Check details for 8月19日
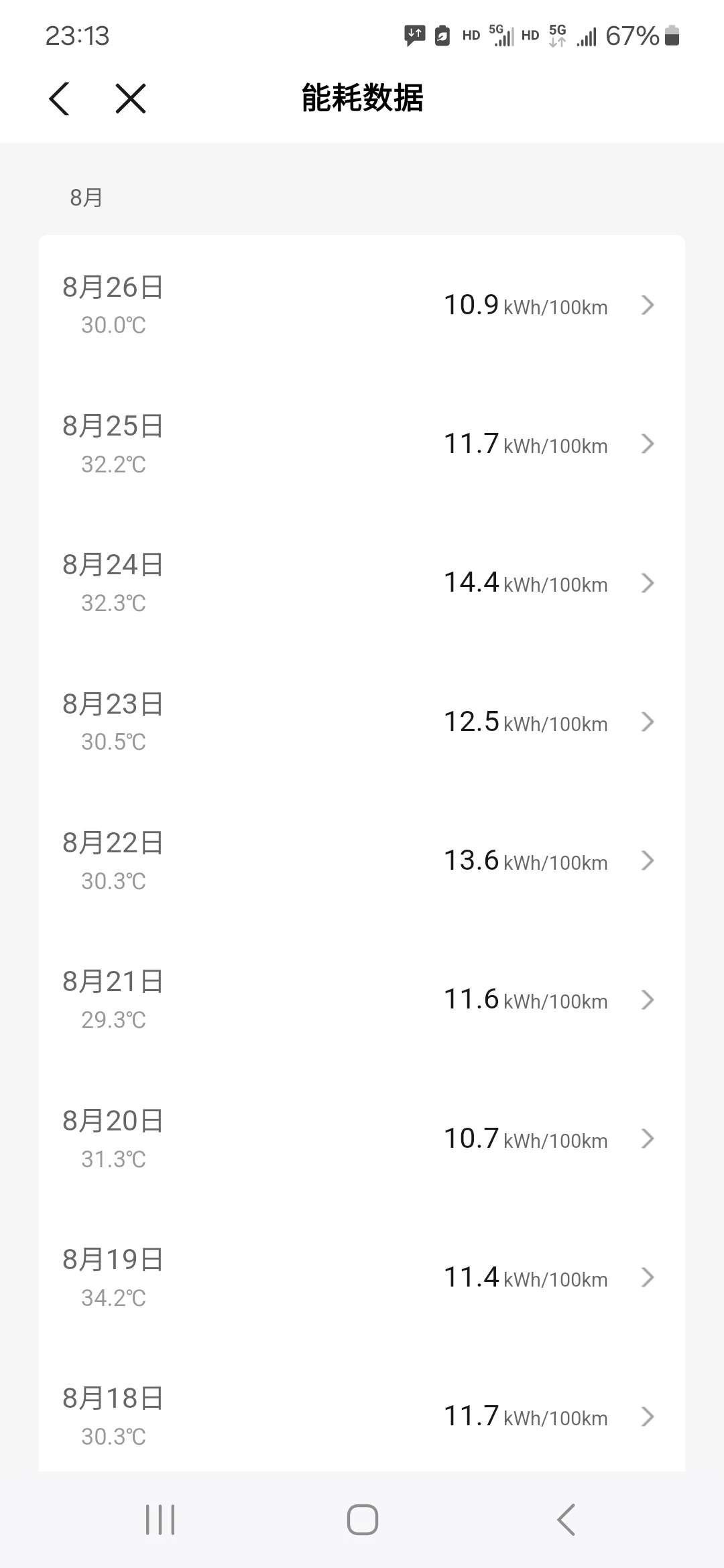The height and width of the screenshot is (1568, 724). point(362,1277)
